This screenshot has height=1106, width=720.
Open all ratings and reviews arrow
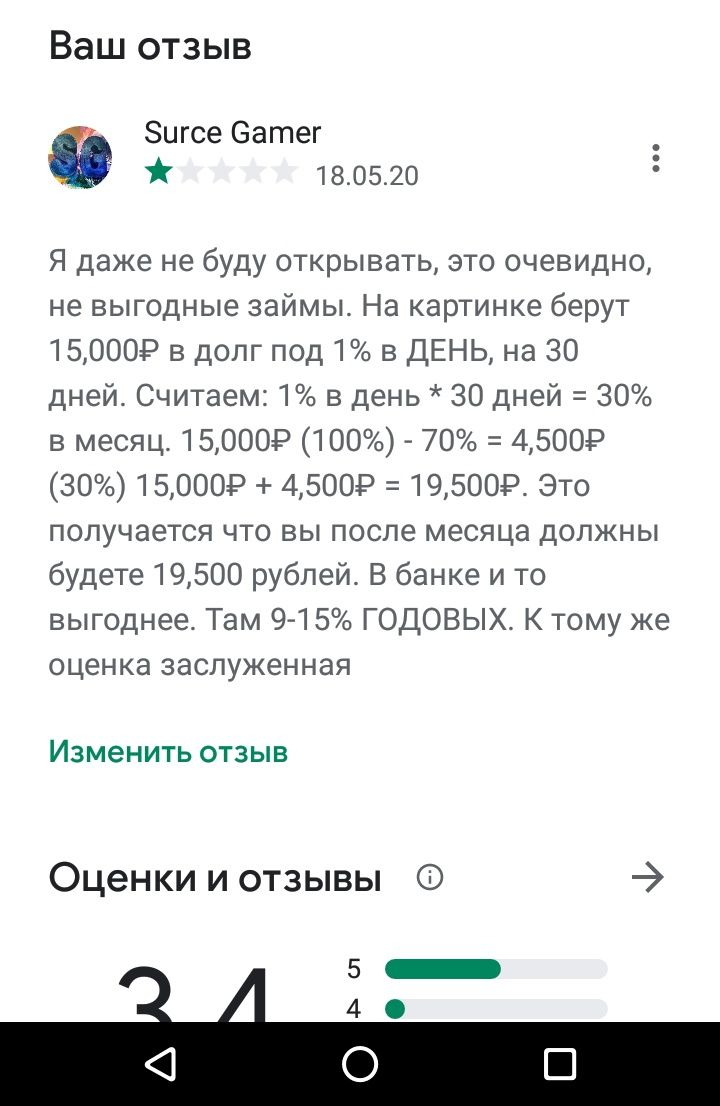pos(648,877)
